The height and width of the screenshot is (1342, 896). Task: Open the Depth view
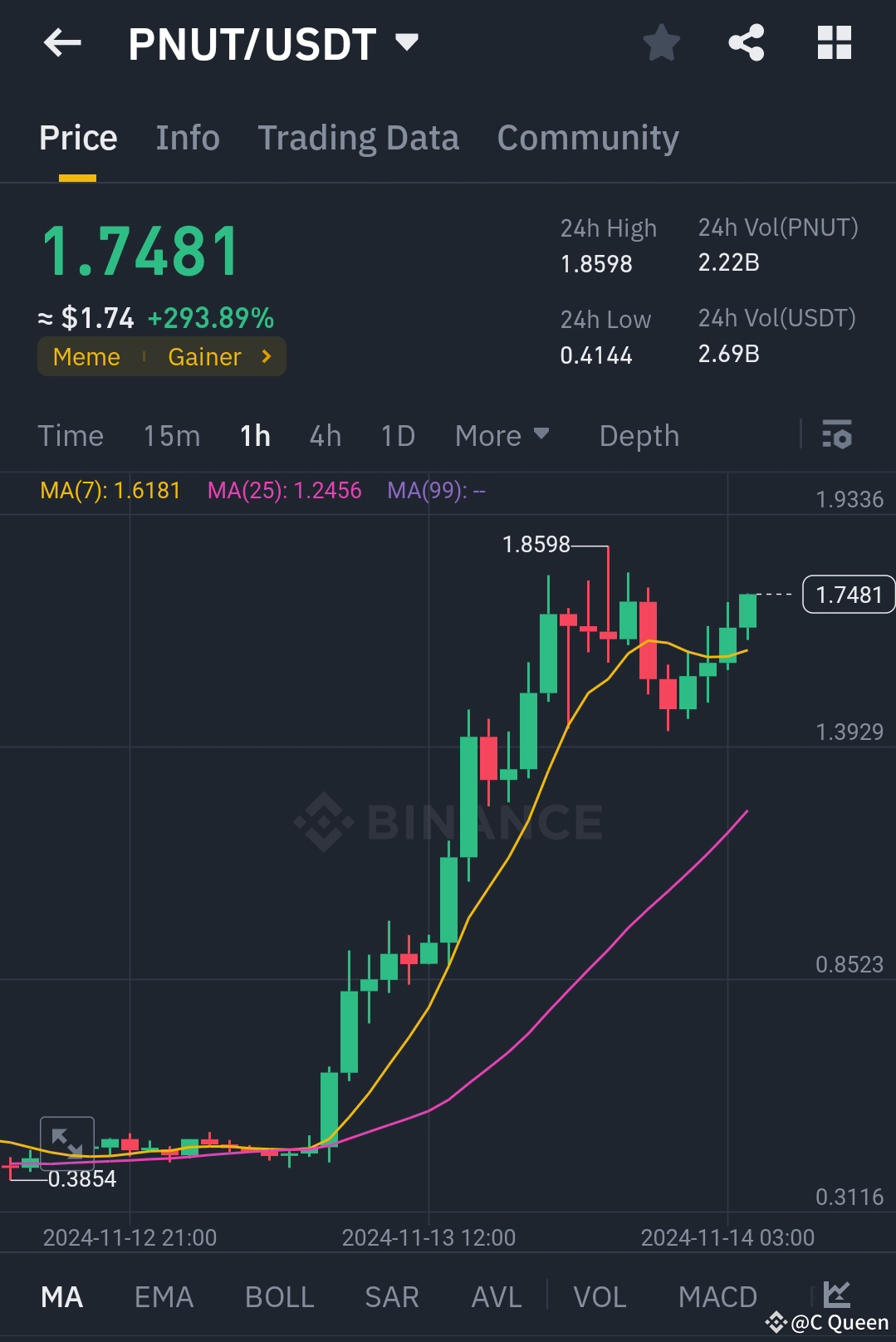pyautogui.click(x=639, y=435)
